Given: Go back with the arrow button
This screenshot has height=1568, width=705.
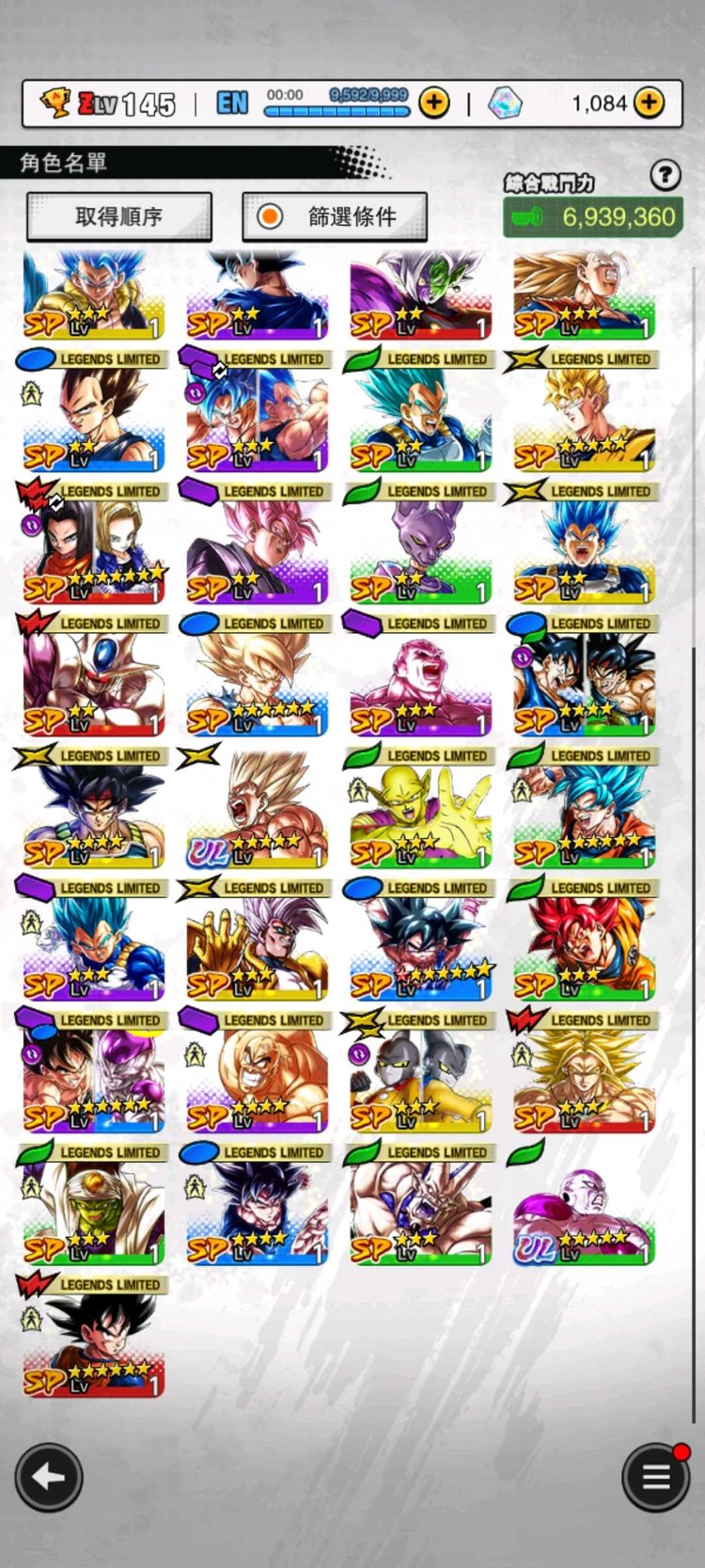Looking at the screenshot, I should coord(49,1477).
